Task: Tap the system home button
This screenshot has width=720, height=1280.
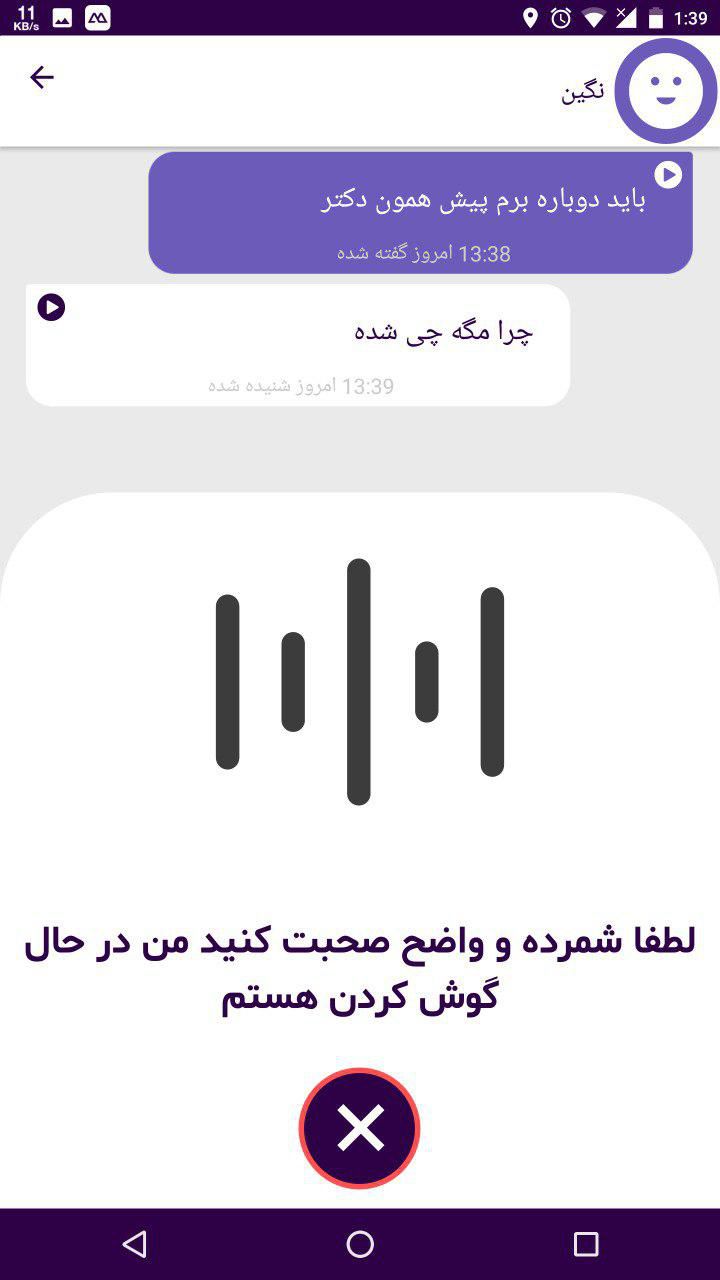Action: click(x=360, y=1244)
